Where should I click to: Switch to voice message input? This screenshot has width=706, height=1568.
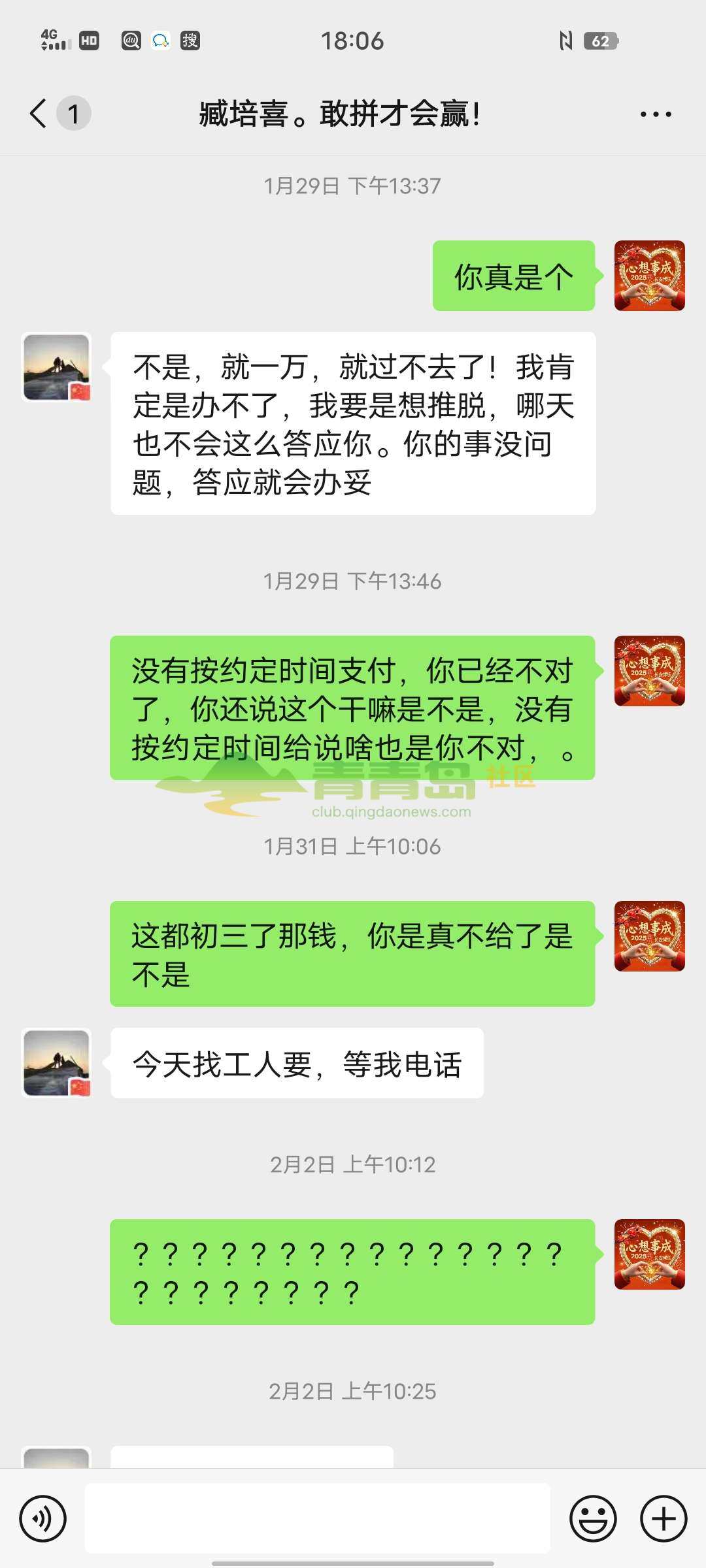43,1519
